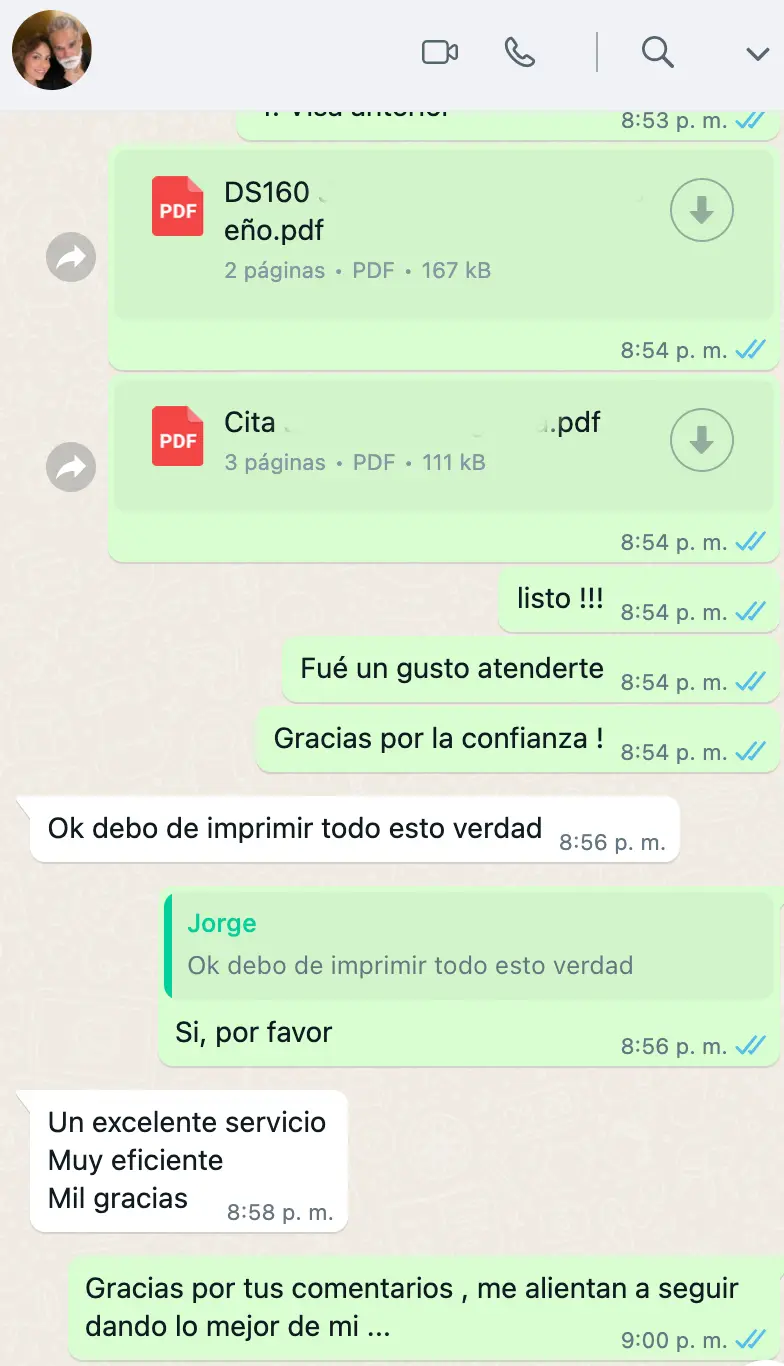This screenshot has width=784, height=1366.
Task: Open the chat options dropdown arrow
Action: tap(757, 54)
